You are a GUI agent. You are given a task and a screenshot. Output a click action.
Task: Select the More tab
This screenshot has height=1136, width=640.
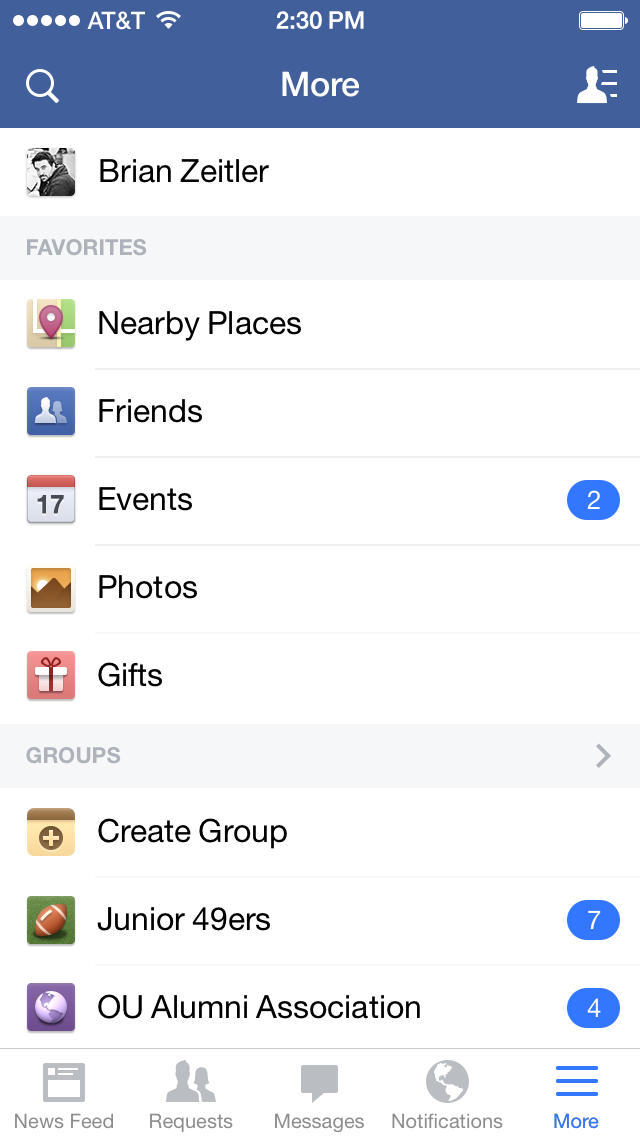click(576, 1094)
